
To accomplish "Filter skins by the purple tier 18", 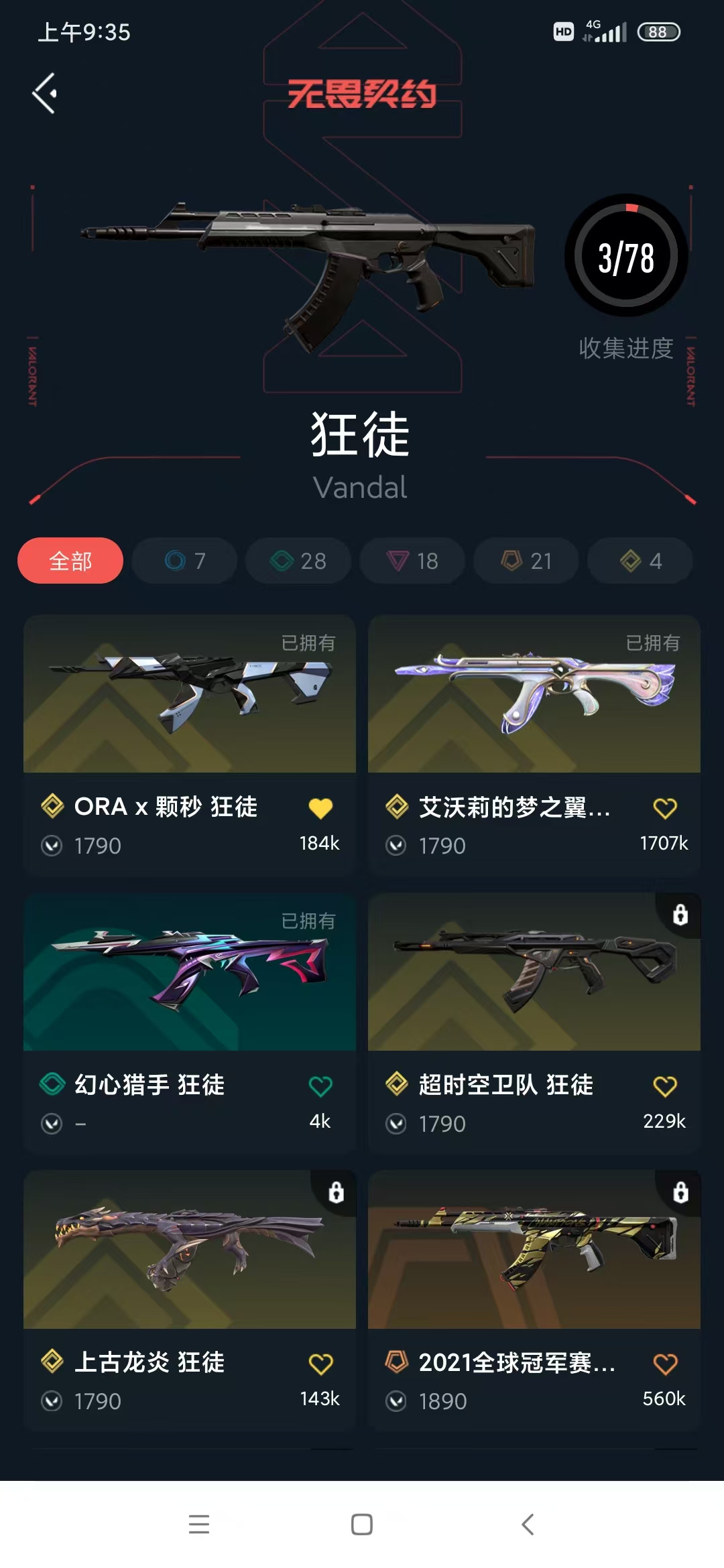I will pyautogui.click(x=412, y=561).
